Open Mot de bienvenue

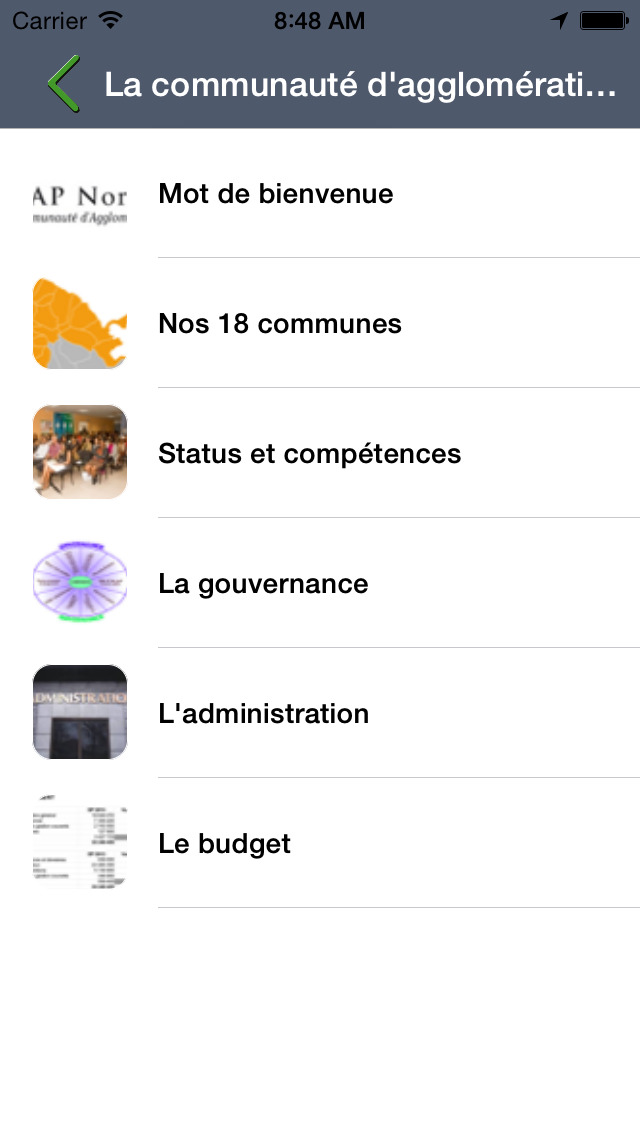[276, 194]
